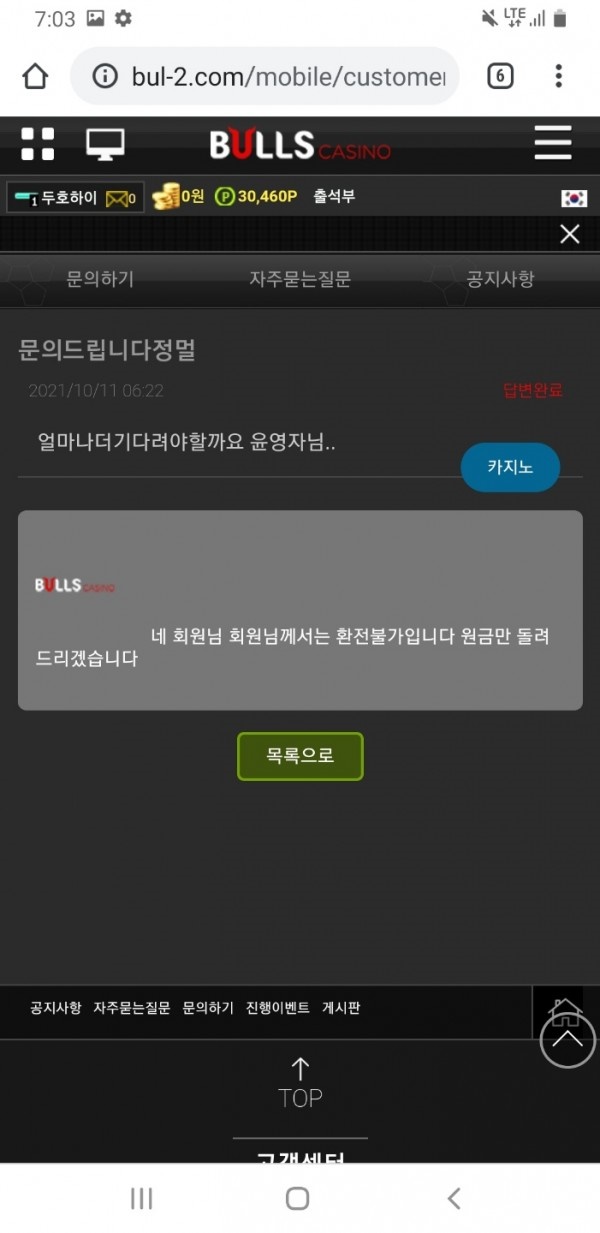600x1233 pixels.
Task: Switch to the 자주묻는질문 tab
Action: coord(300,280)
